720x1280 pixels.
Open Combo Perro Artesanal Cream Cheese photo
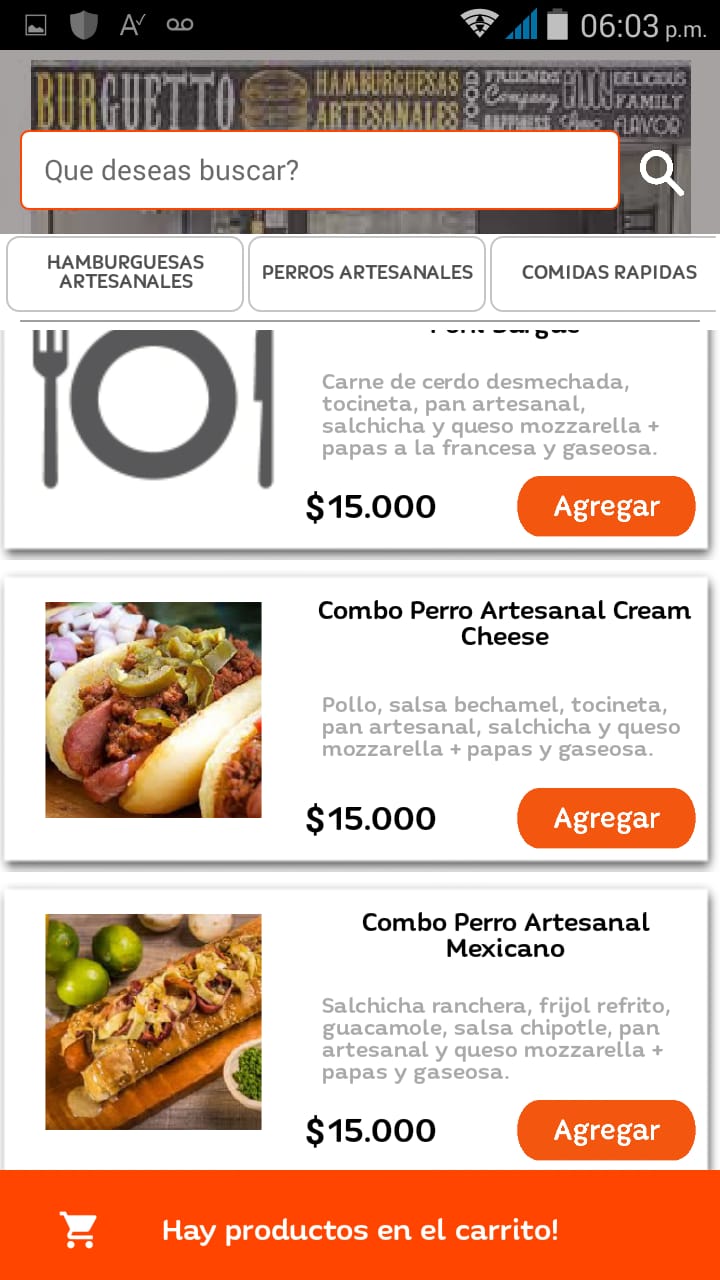coord(153,710)
